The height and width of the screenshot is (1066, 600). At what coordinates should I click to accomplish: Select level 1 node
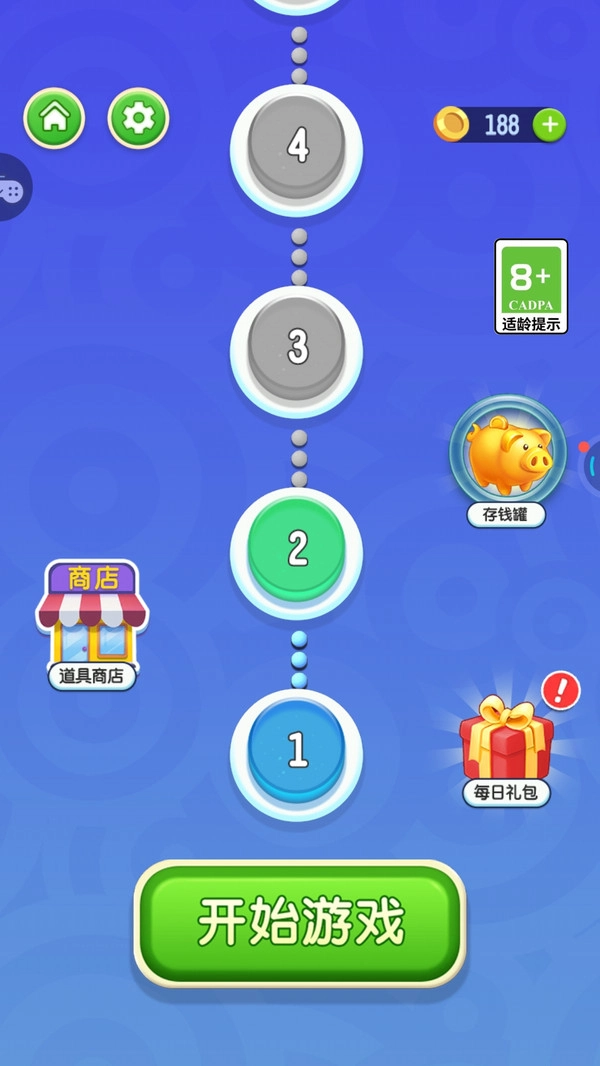(297, 751)
